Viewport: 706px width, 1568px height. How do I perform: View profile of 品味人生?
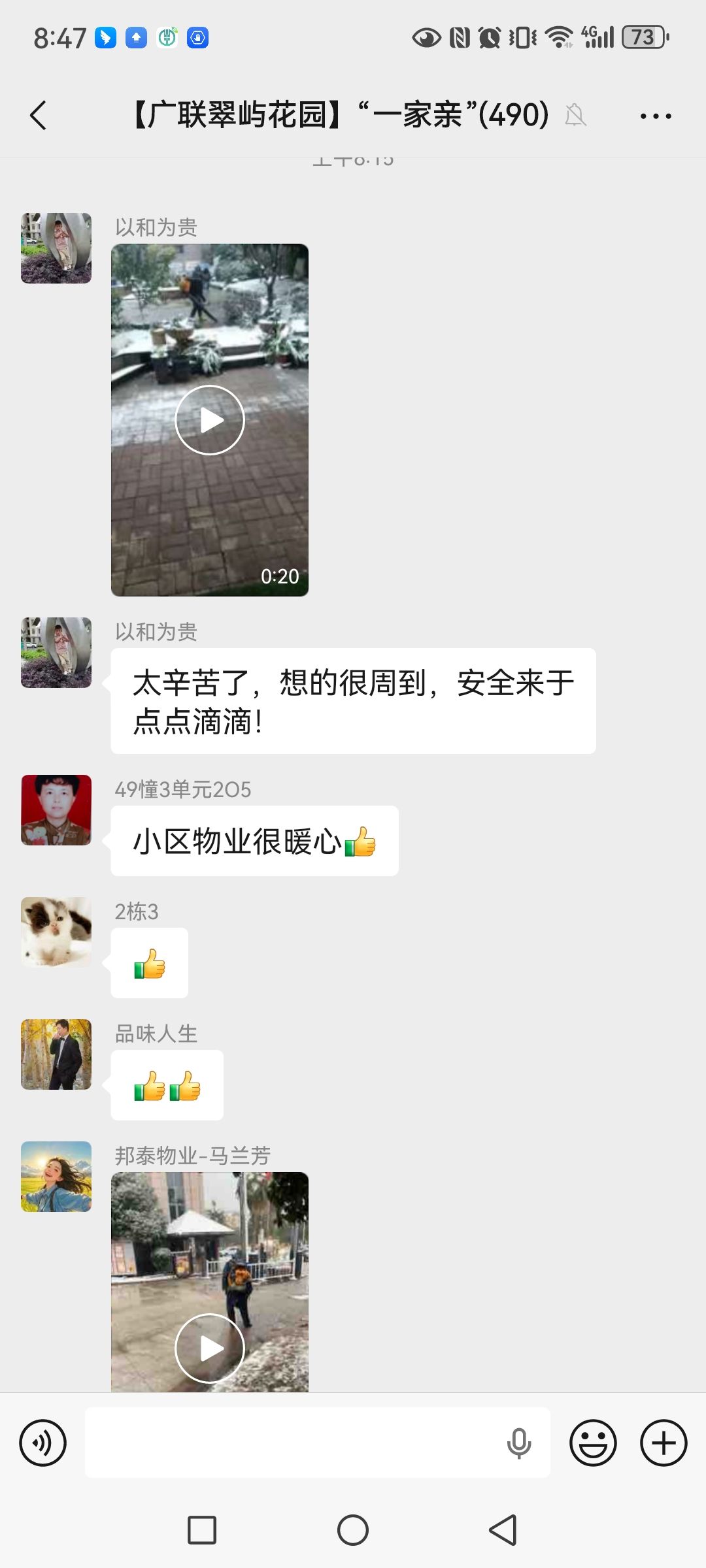click(56, 1054)
